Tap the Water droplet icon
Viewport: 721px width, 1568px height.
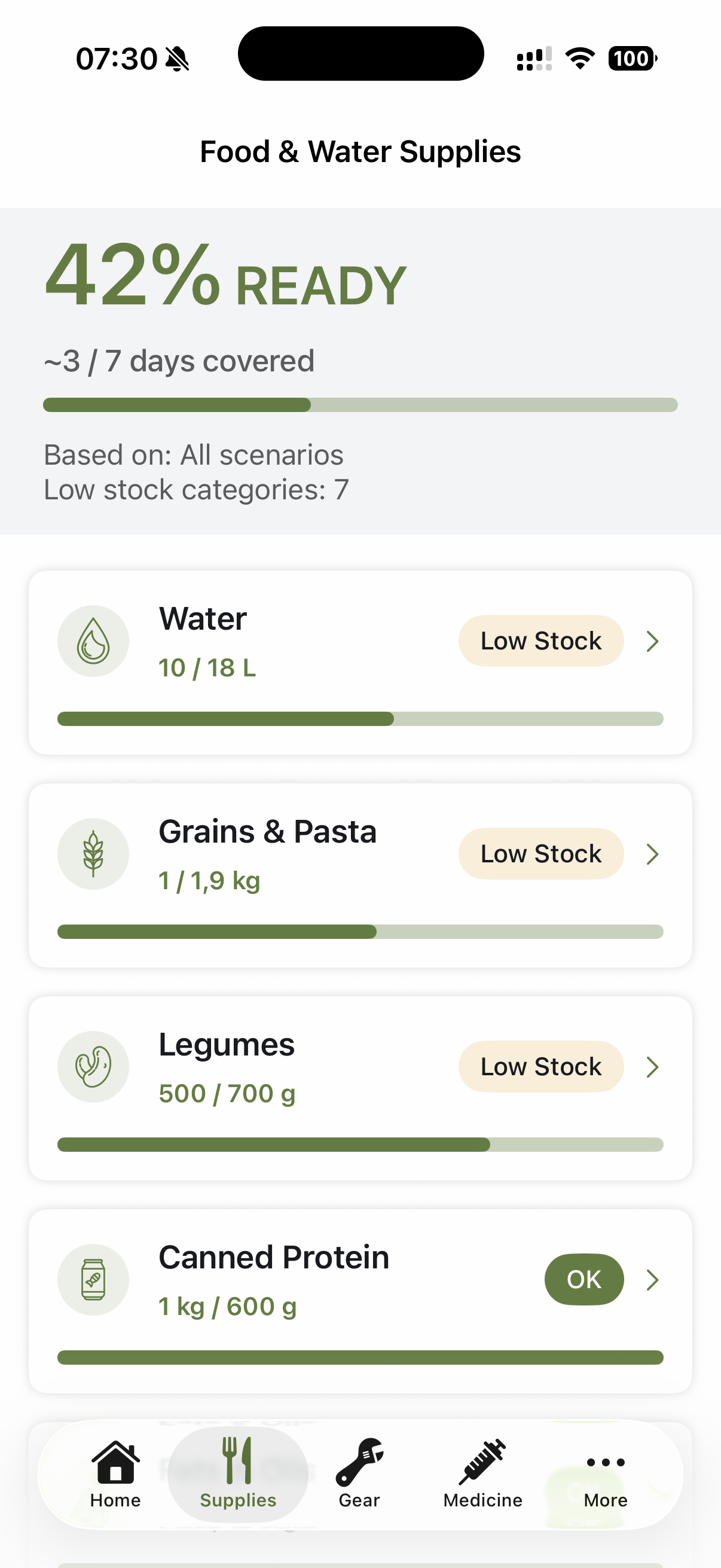tap(93, 640)
